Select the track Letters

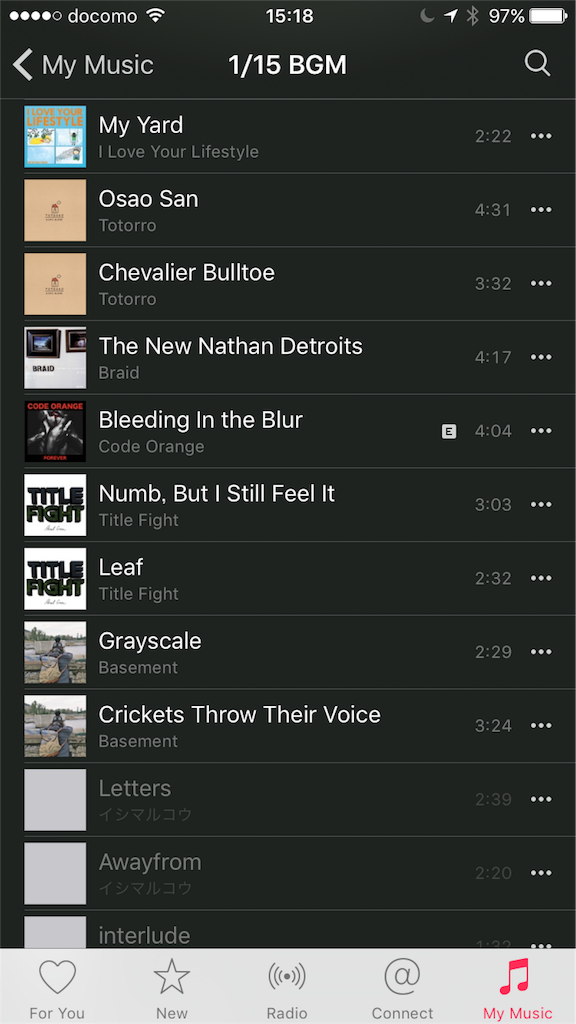click(288, 800)
